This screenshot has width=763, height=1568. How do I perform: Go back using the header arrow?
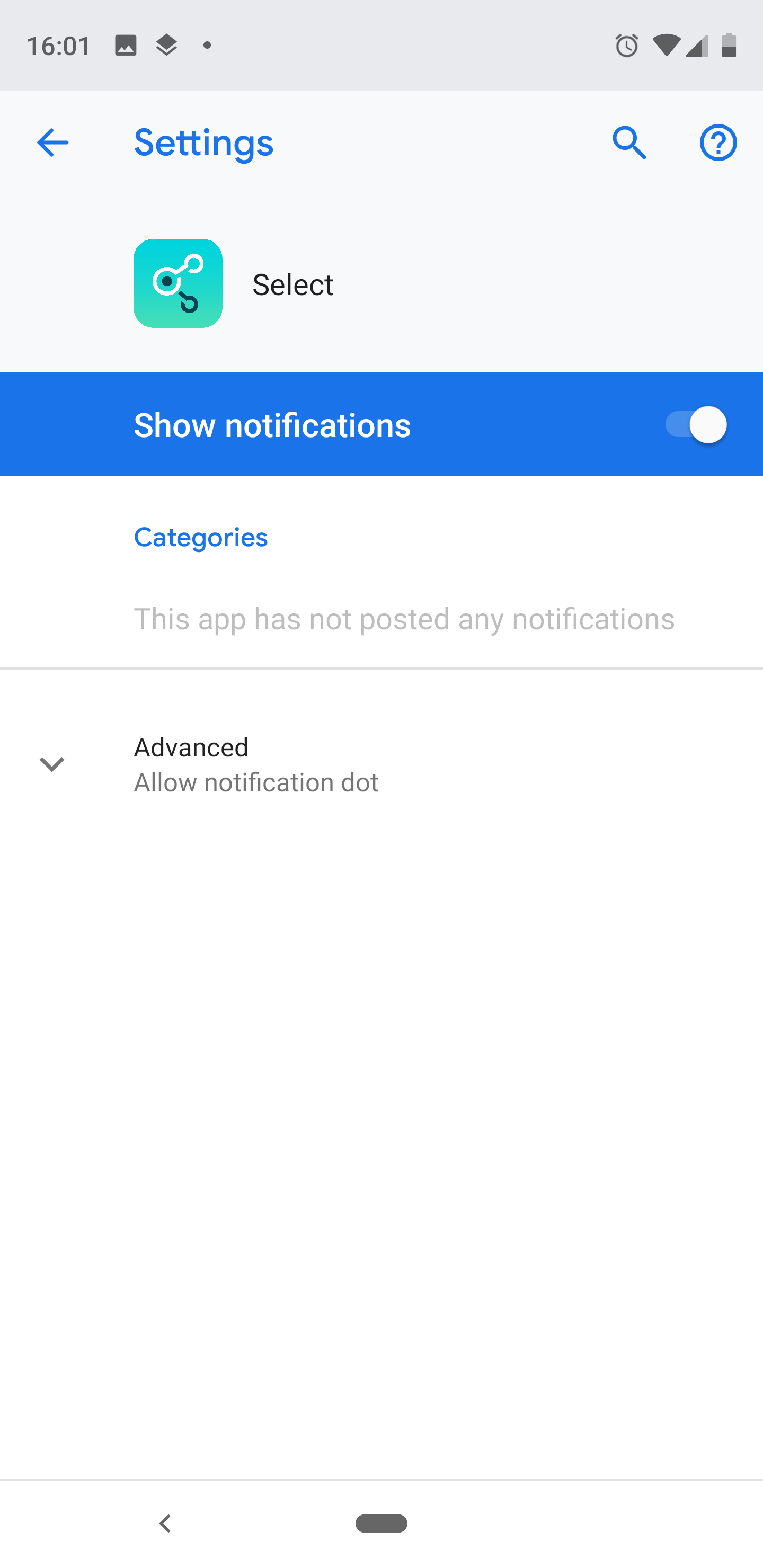(52, 143)
